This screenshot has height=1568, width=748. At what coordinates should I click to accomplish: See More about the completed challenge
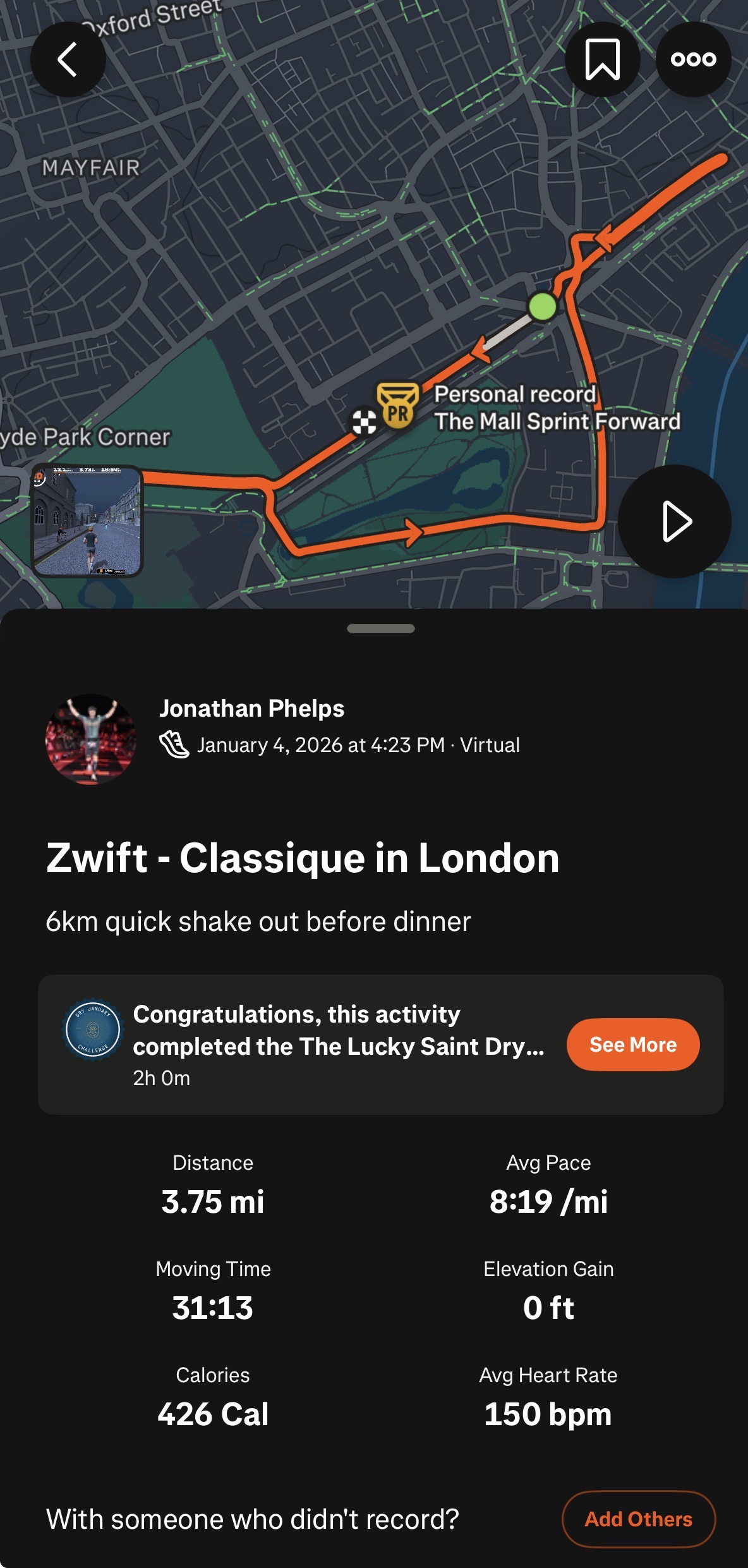pos(632,1045)
